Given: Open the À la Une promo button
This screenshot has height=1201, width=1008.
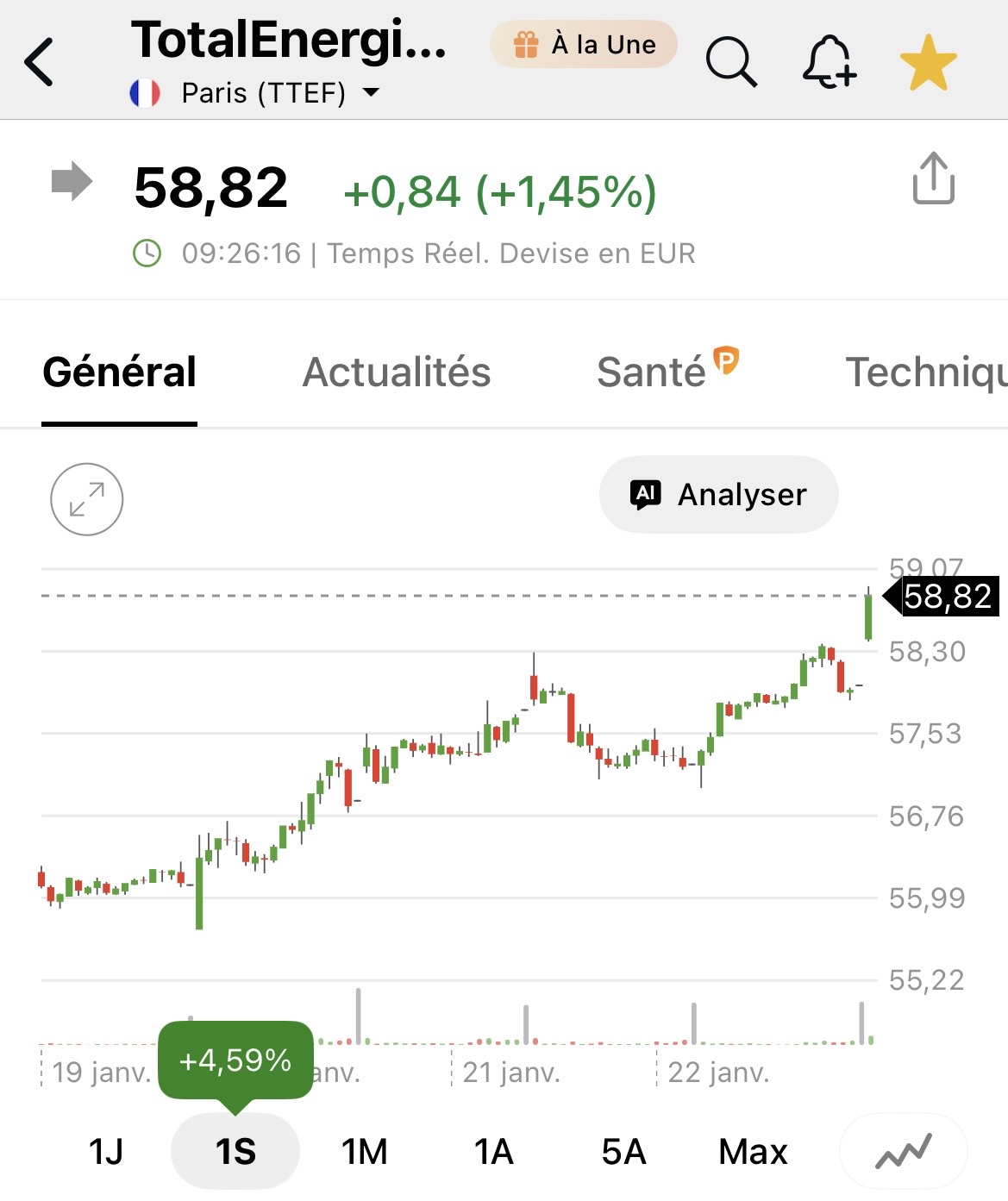Looking at the screenshot, I should [584, 44].
